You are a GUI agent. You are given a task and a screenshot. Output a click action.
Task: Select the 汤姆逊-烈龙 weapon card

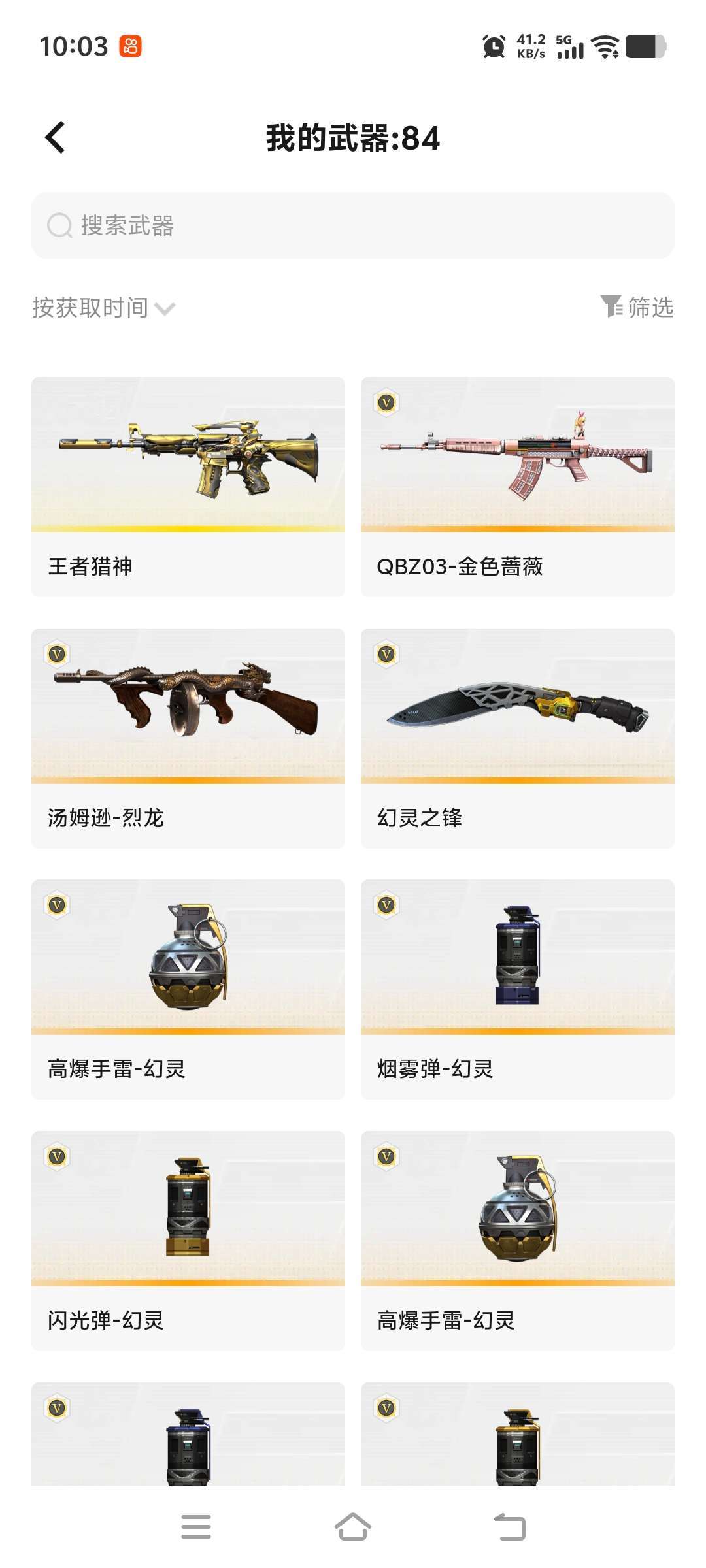[x=188, y=738]
